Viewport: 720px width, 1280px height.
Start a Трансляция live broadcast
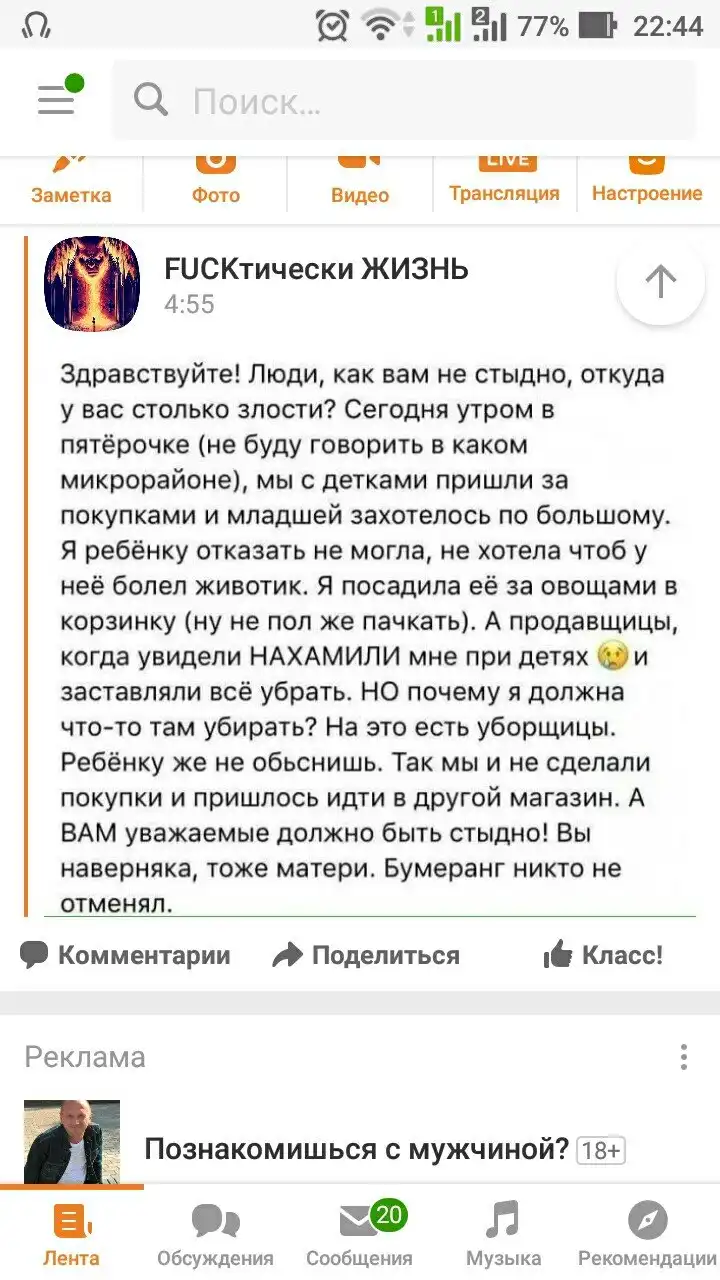click(x=504, y=180)
